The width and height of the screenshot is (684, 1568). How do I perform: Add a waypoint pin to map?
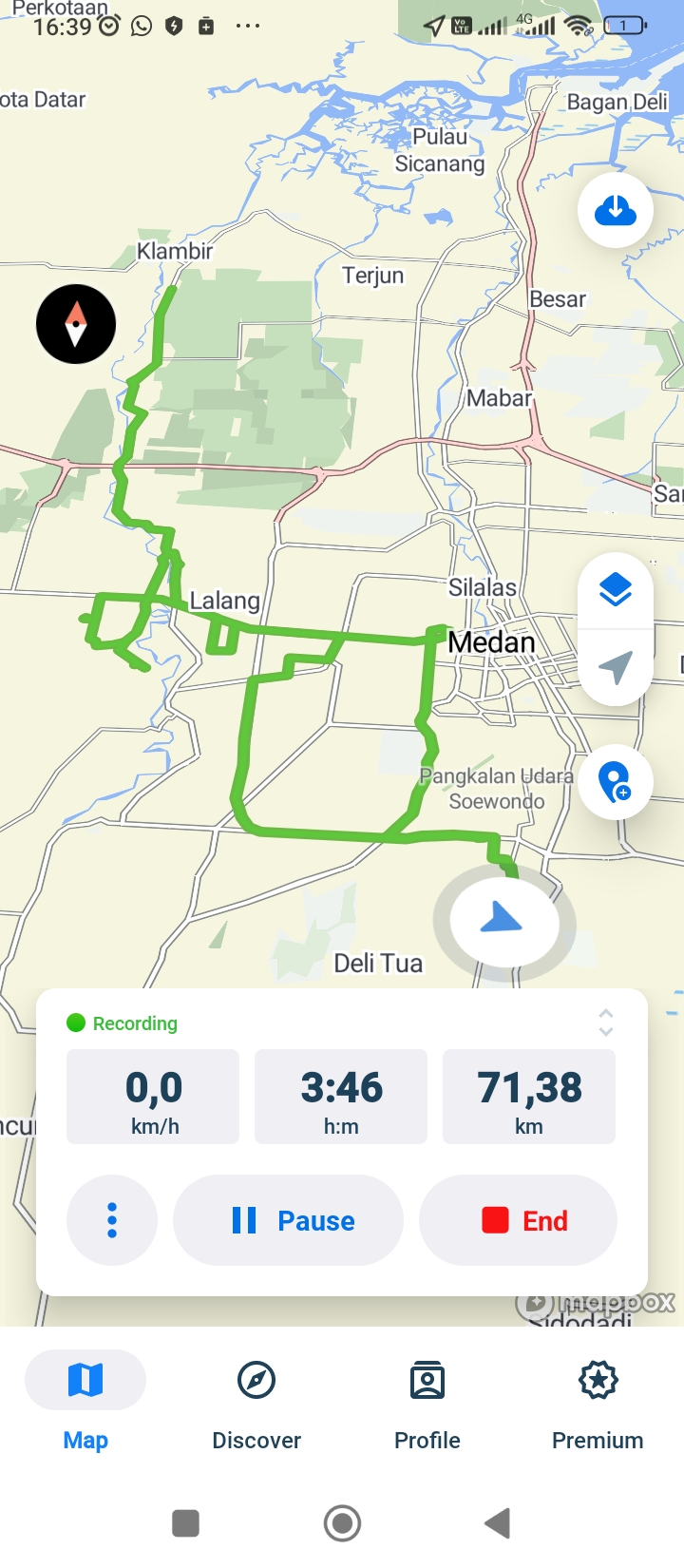pos(616,782)
